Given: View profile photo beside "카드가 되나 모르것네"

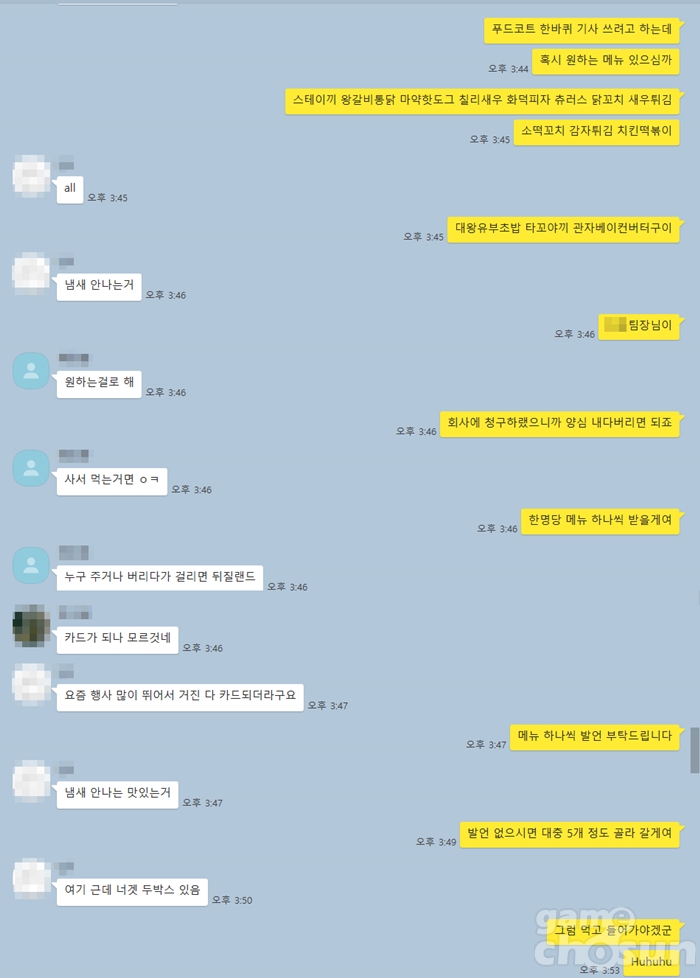Looking at the screenshot, I should click(x=31, y=625).
